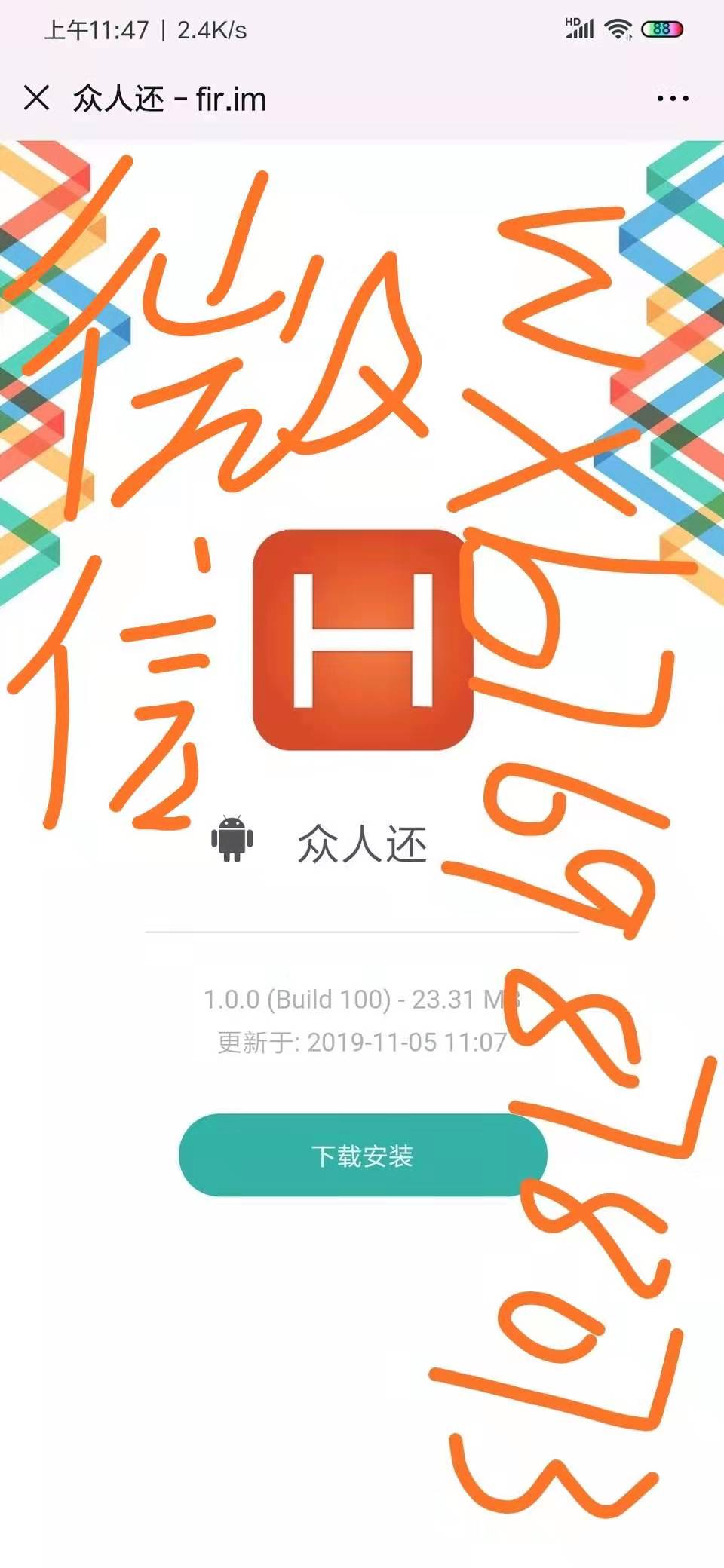The height and width of the screenshot is (1568, 724).
Task: Open the three-dot overflow menu
Action: click(672, 99)
